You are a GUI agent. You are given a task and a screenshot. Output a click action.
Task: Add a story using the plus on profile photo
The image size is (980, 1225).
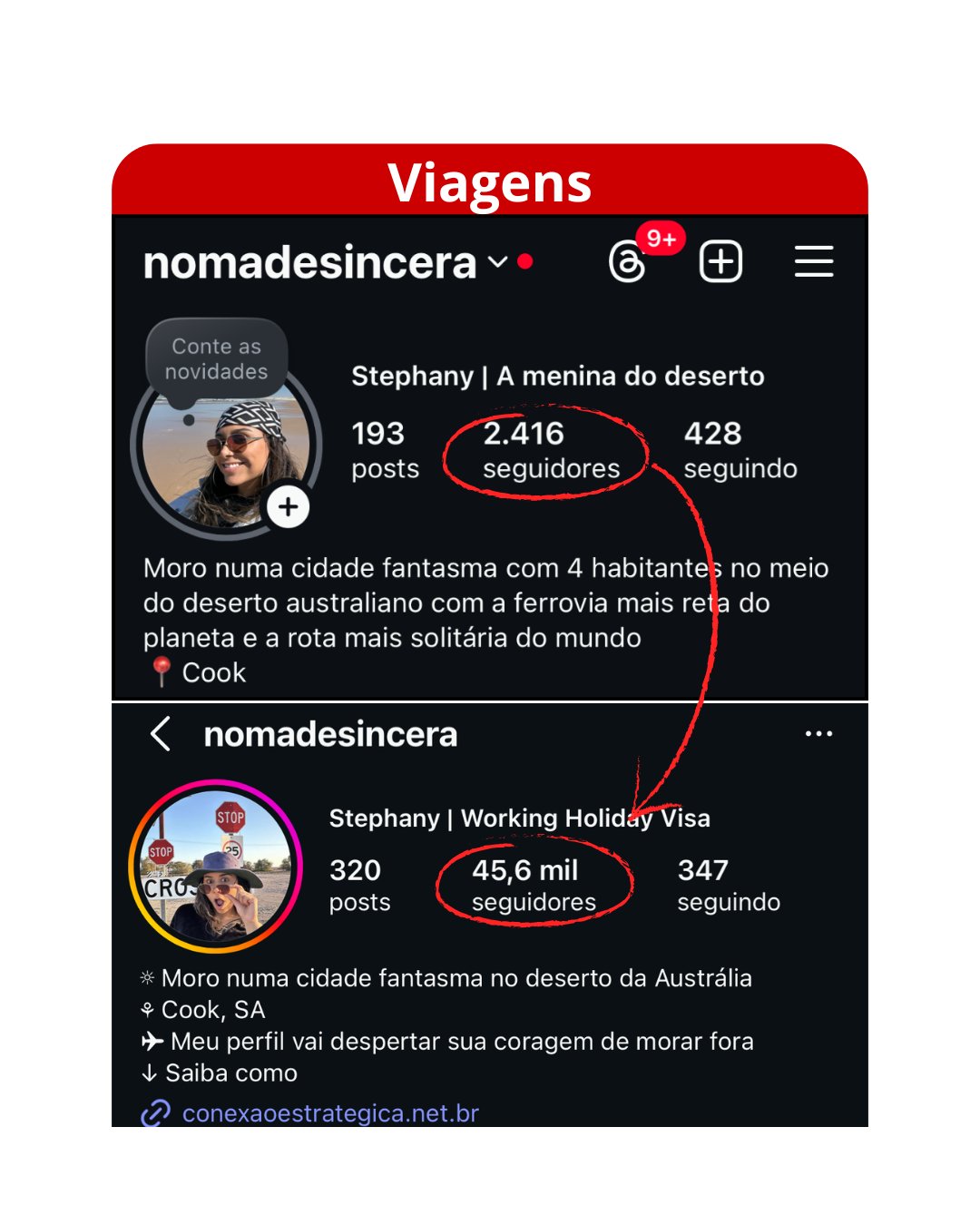pos(288,506)
